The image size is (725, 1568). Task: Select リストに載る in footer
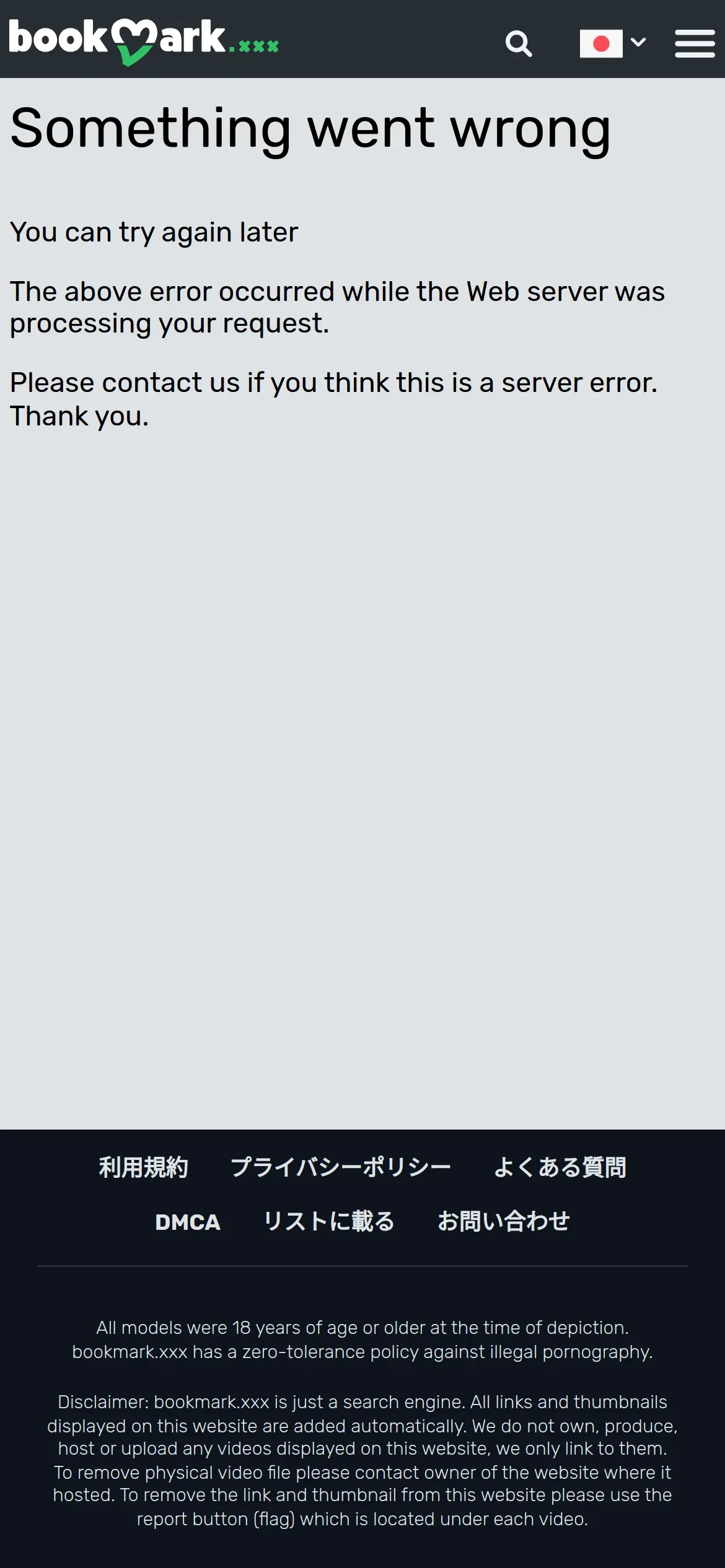(x=328, y=1221)
